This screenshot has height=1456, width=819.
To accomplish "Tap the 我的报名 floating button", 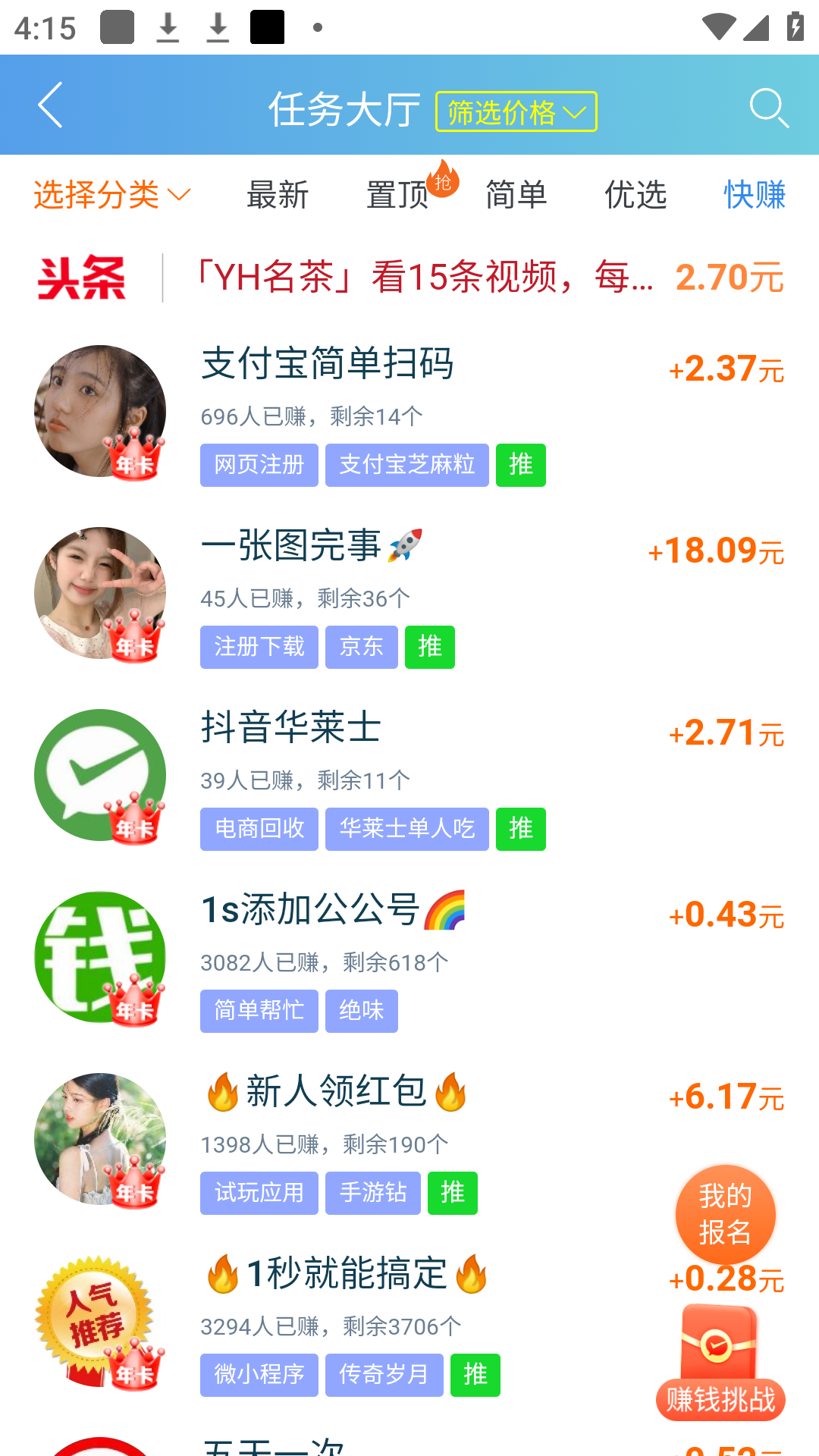I will pos(725,1214).
